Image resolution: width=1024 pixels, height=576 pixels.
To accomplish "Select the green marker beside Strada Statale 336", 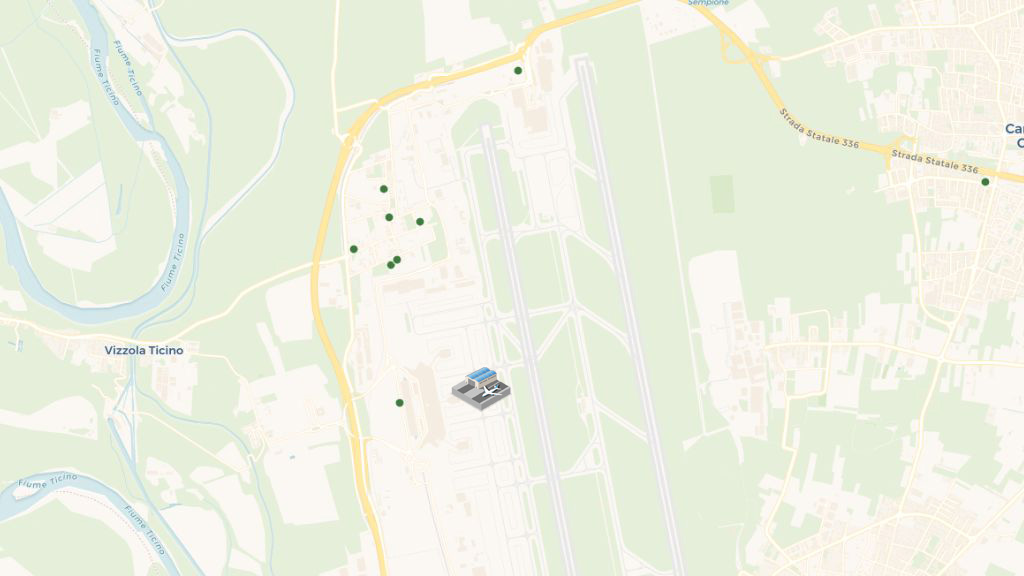I will 985,182.
